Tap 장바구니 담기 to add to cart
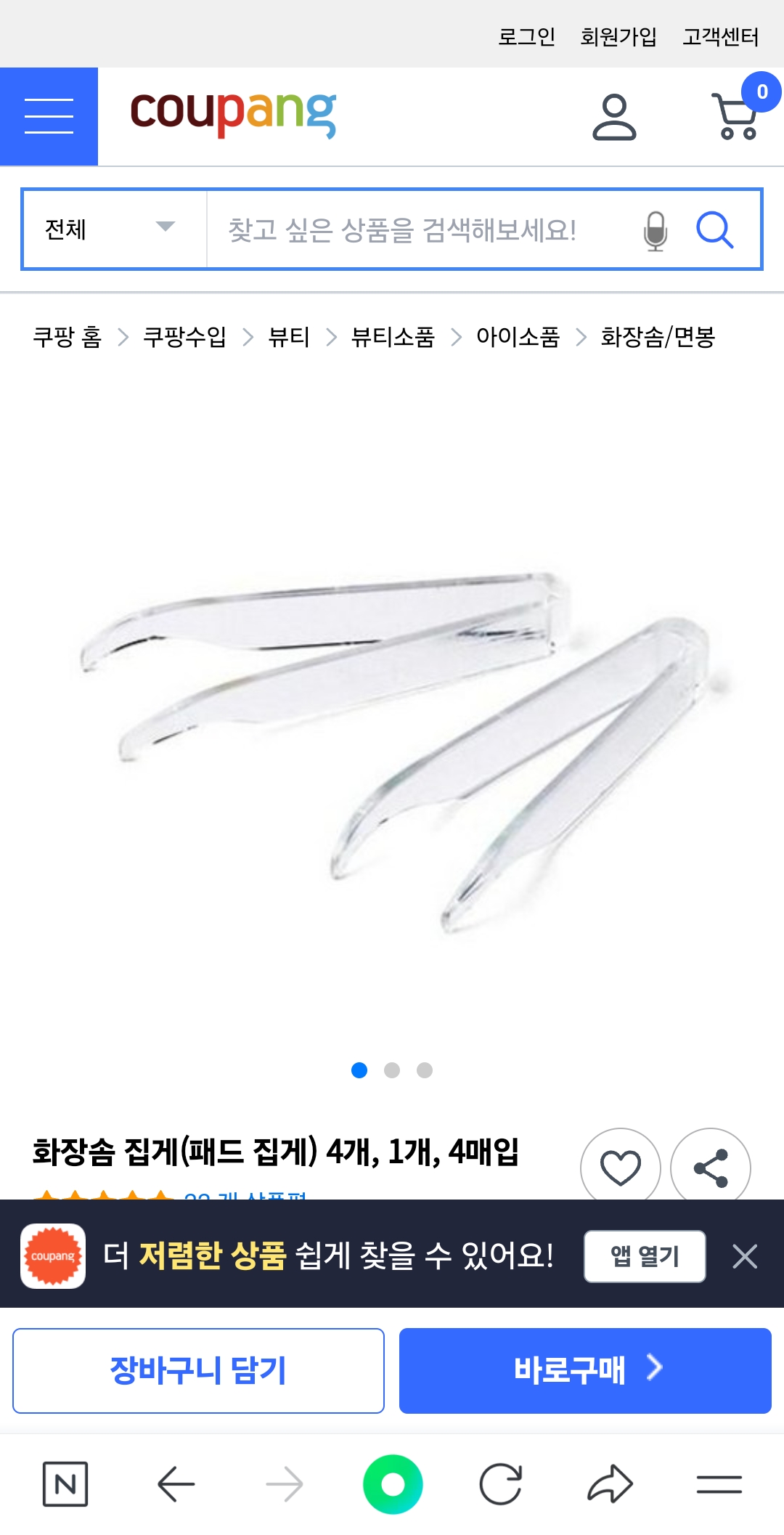This screenshot has height=1535, width=784. [198, 1370]
